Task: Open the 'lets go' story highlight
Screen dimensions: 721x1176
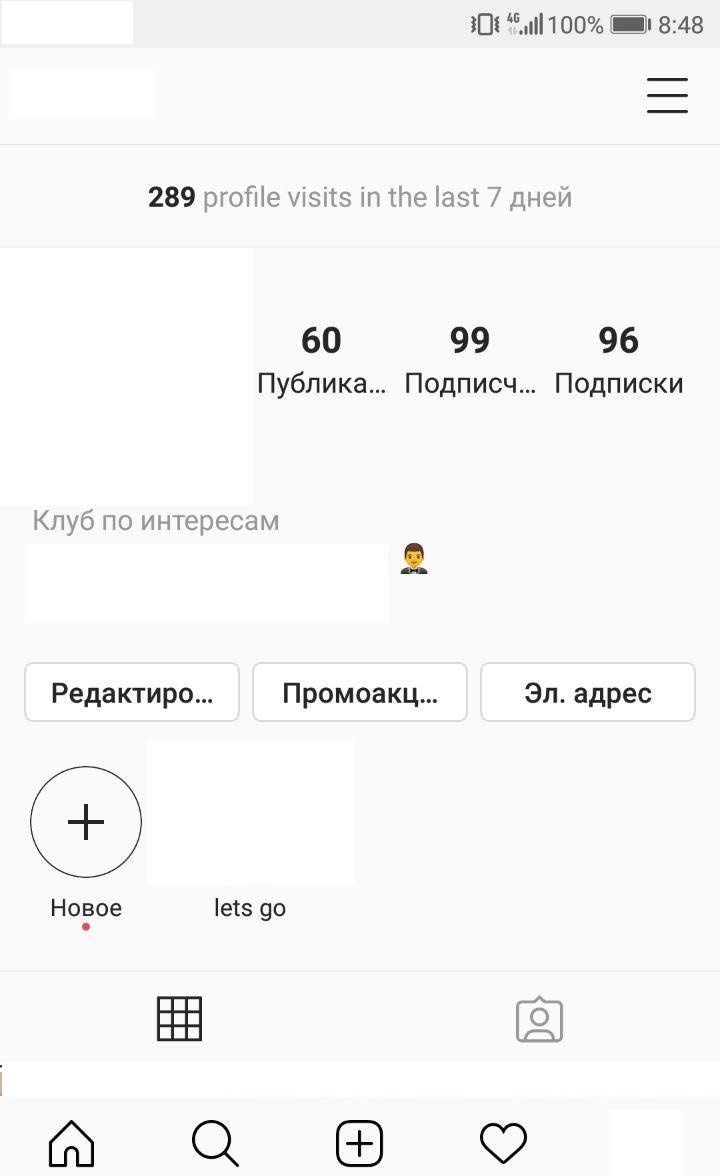Action: coord(250,812)
